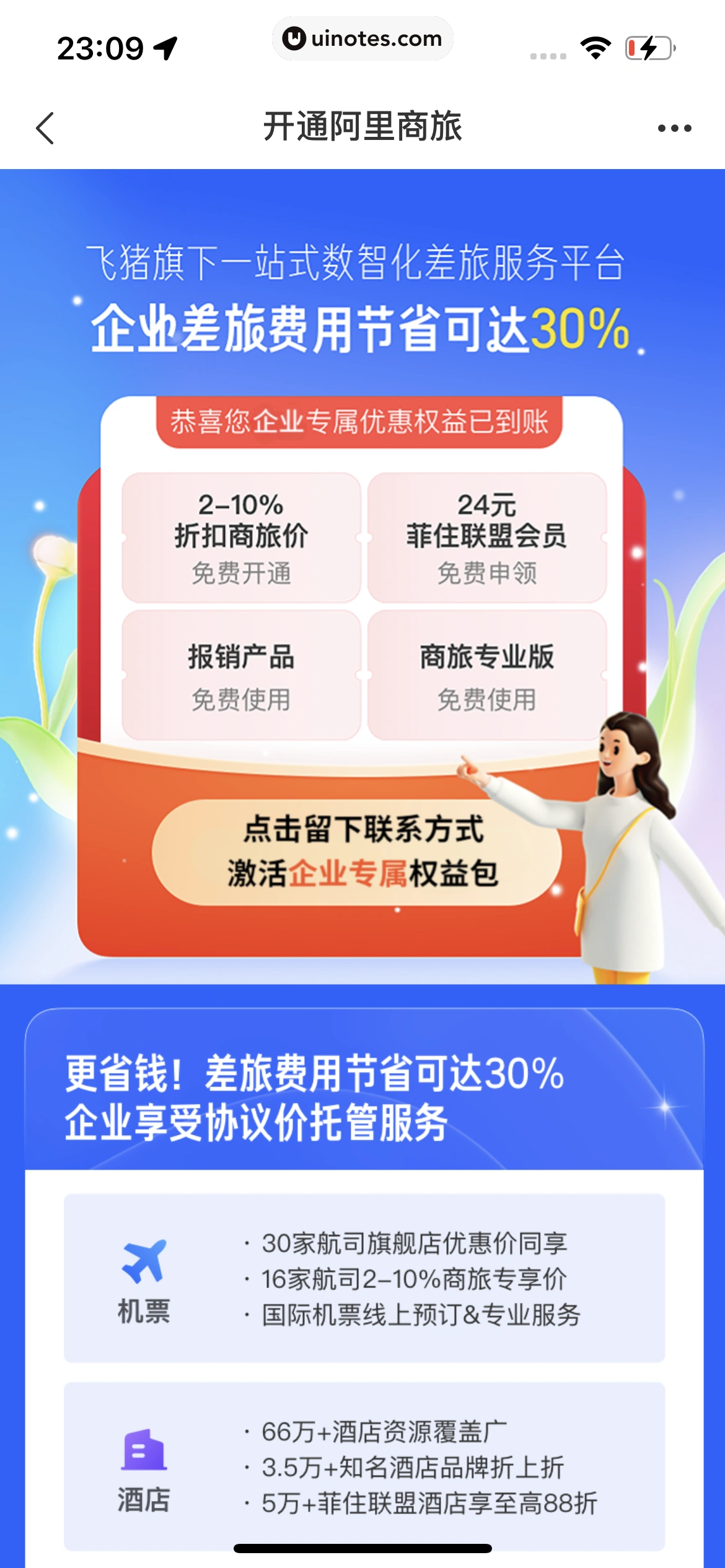Go back from the Alibaba business travel page
725x1568 pixels.
[45, 128]
